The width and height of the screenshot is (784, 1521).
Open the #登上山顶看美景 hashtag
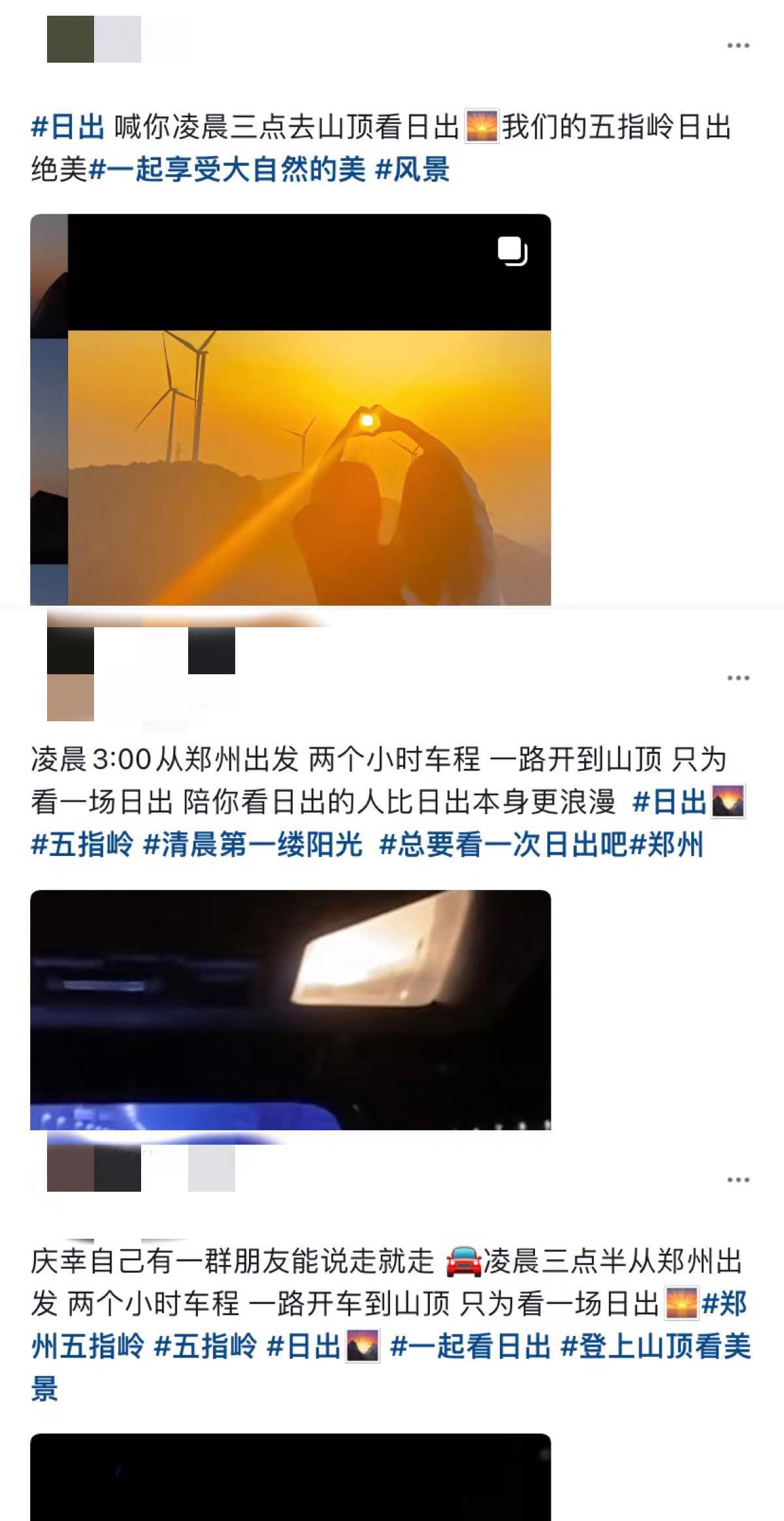coord(655,1347)
